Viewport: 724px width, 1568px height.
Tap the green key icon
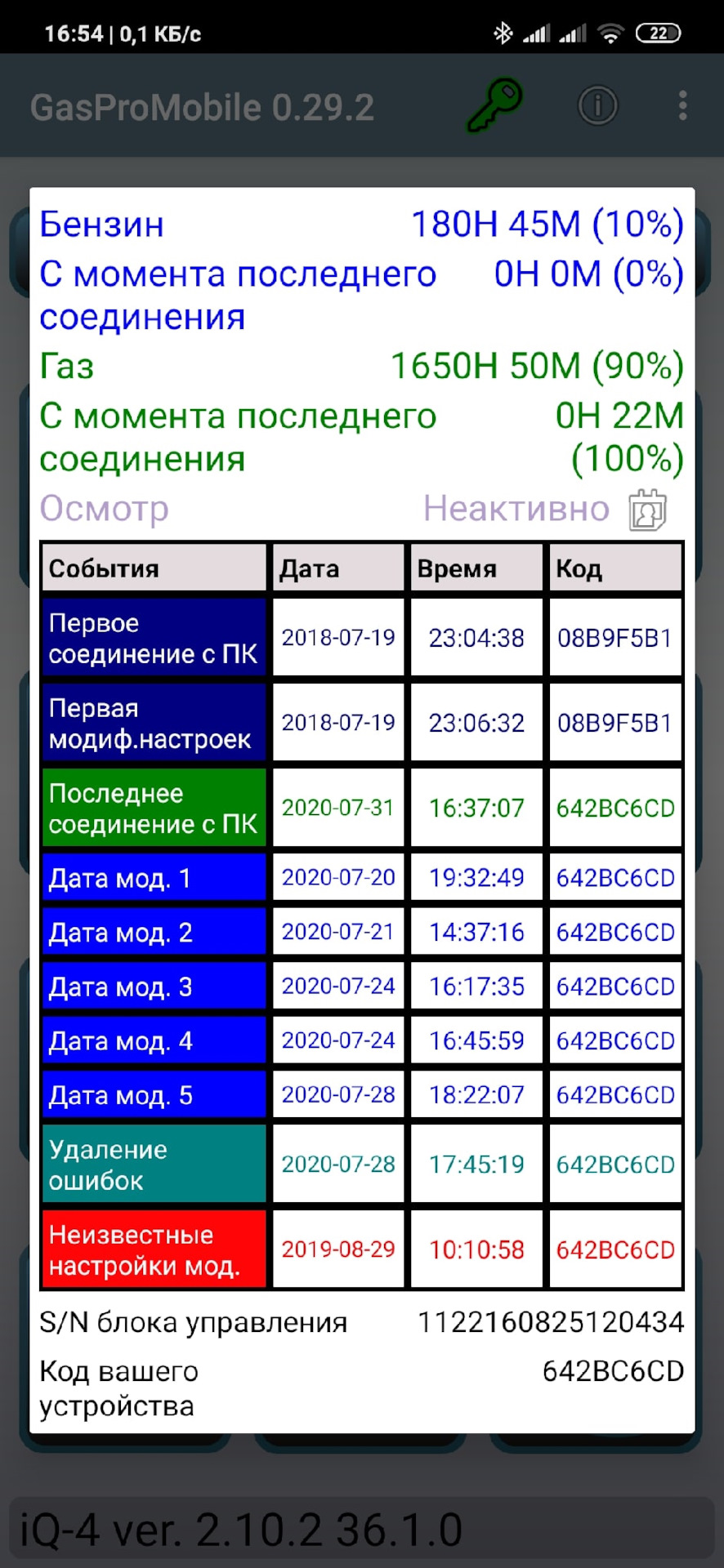(x=494, y=105)
